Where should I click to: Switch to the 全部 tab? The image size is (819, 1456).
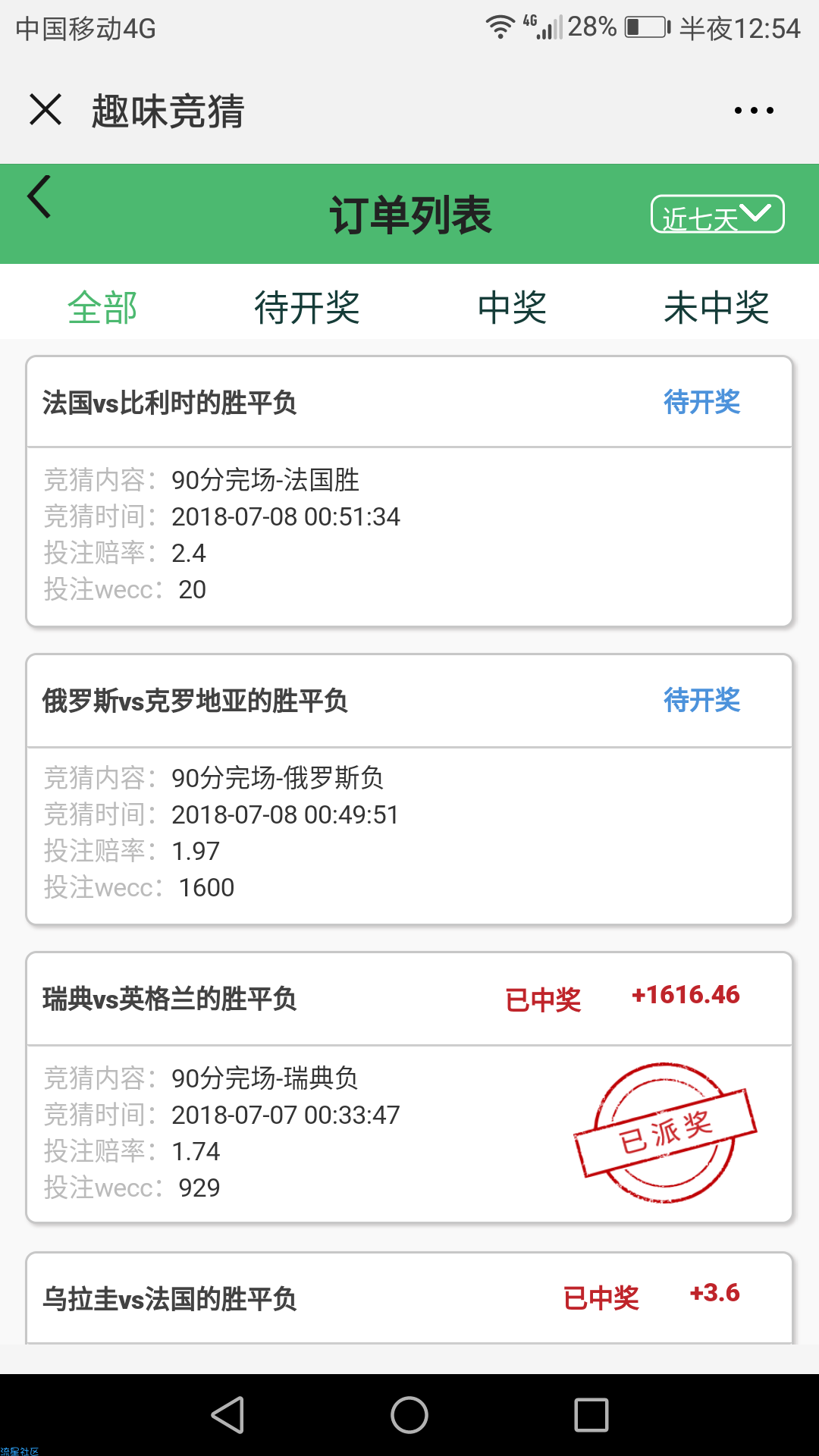point(102,308)
